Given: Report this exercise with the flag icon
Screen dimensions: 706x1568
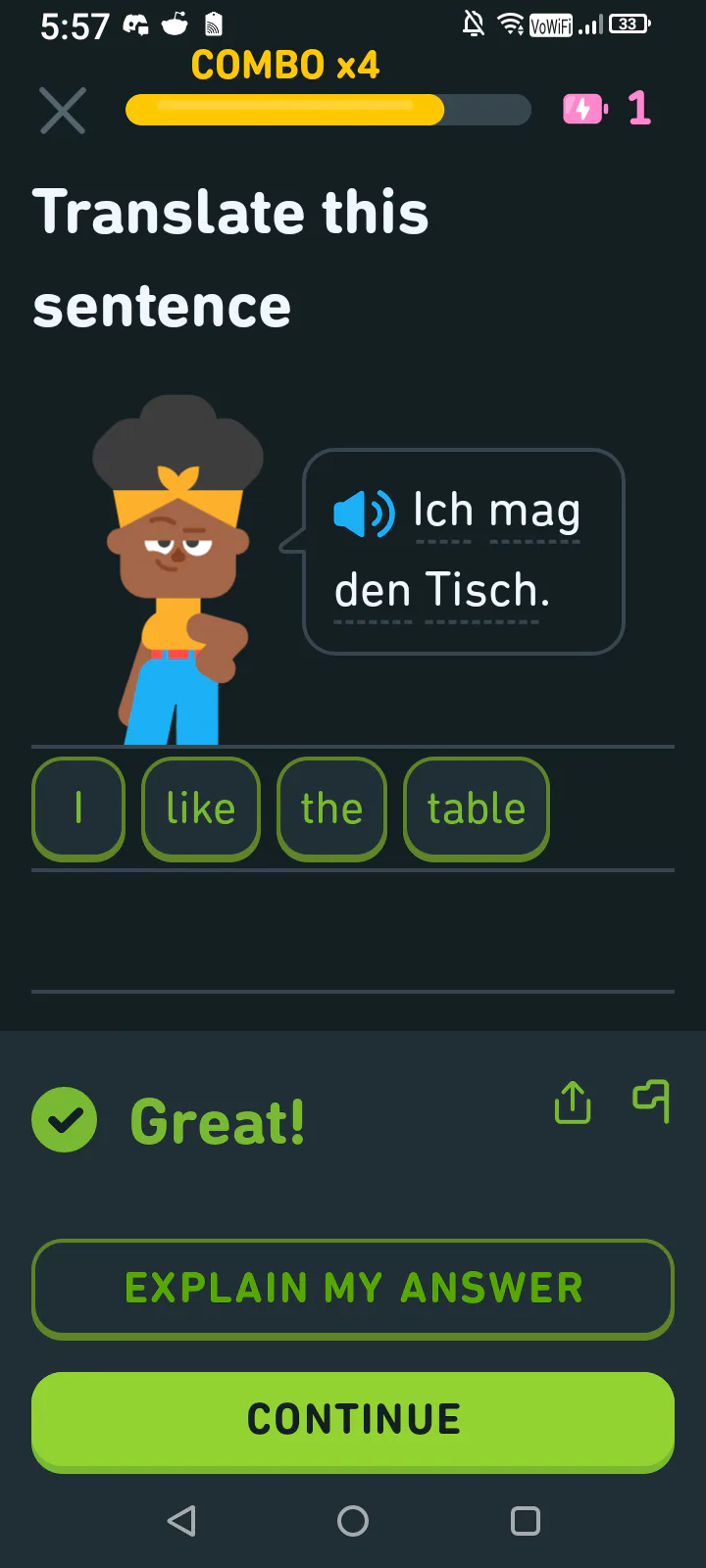Looking at the screenshot, I should pos(651,1101).
